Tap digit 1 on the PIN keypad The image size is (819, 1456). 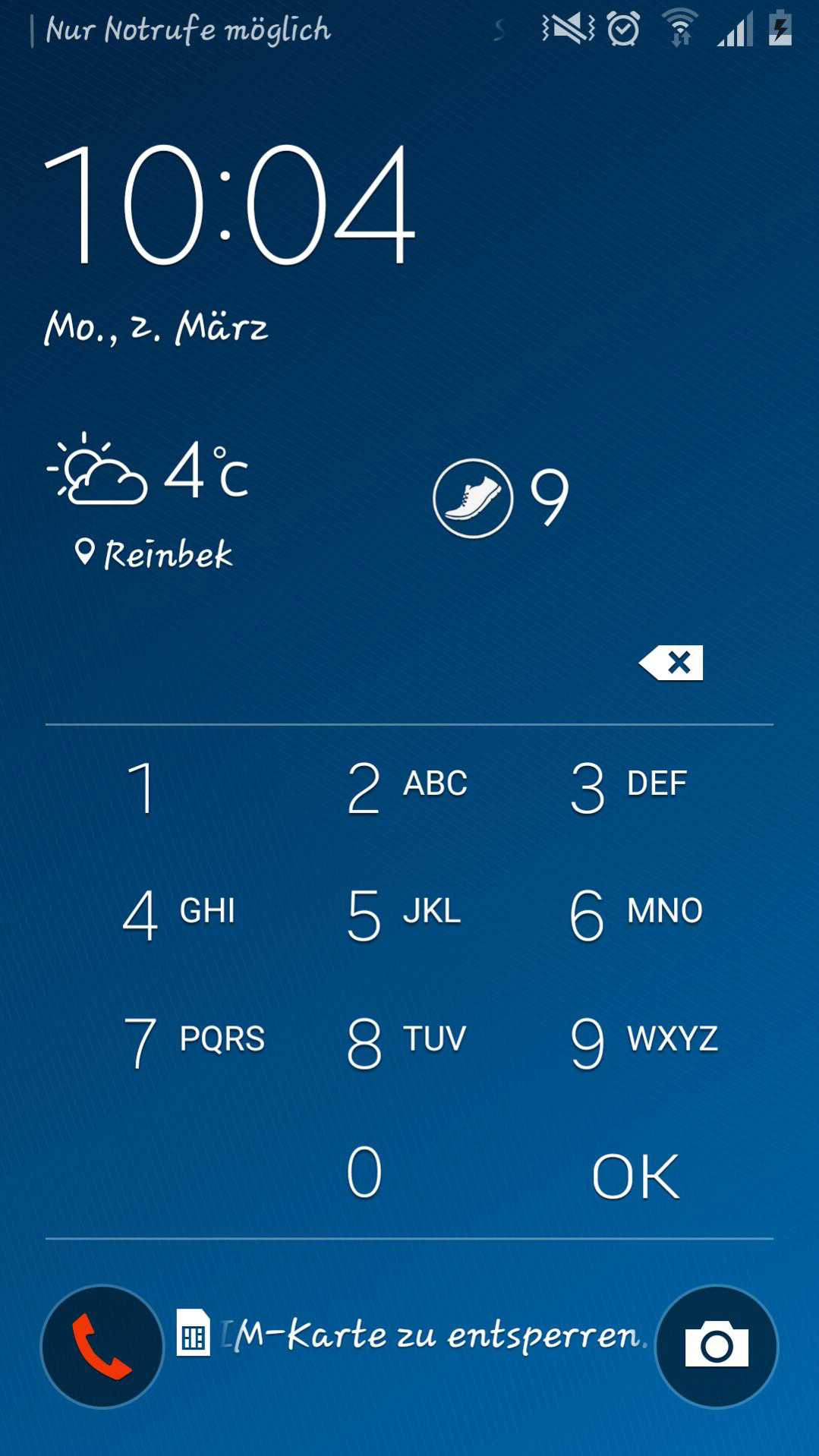[142, 788]
